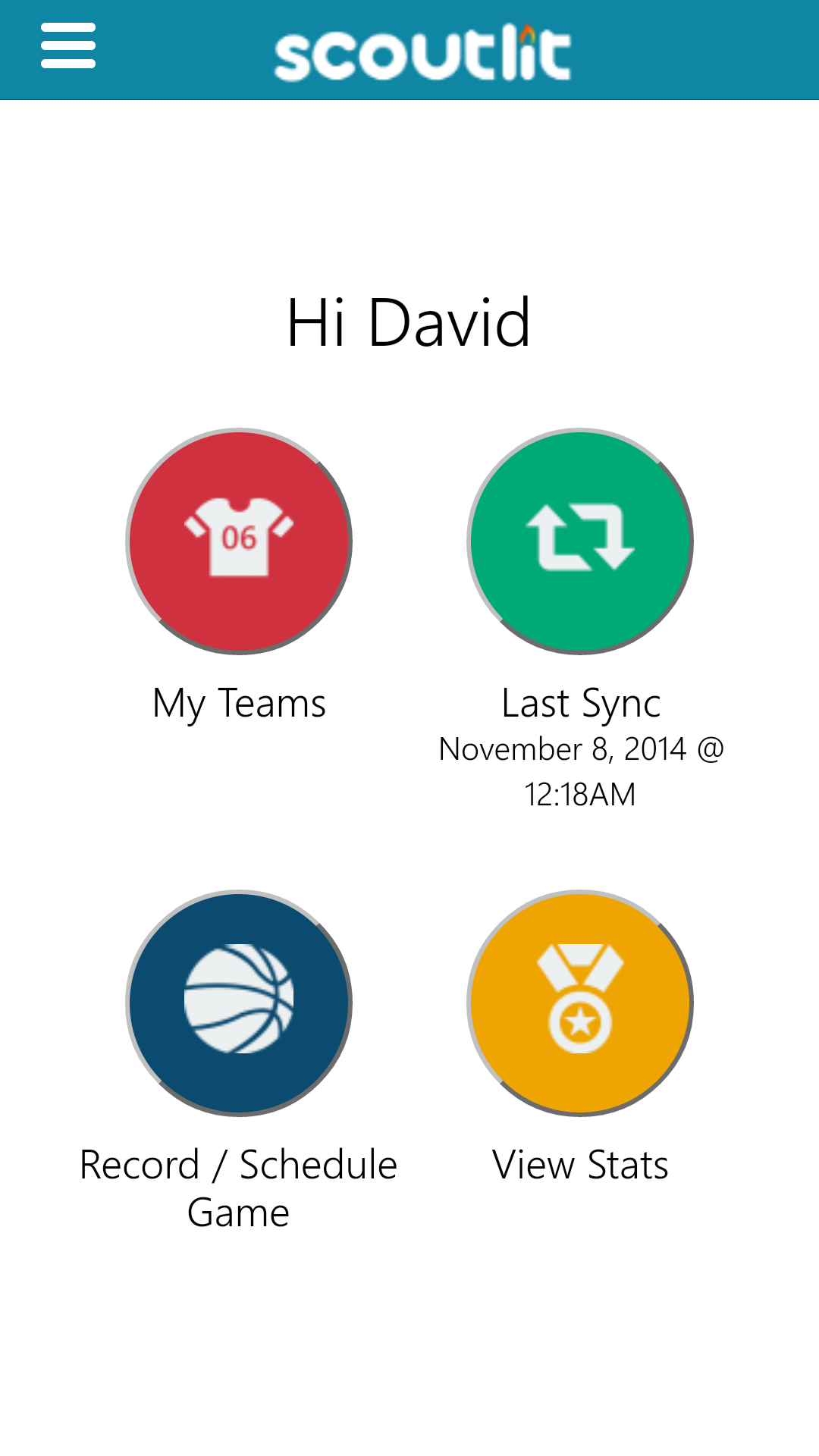Image resolution: width=819 pixels, height=1456 pixels.
Task: Click the Hi David greeting
Action: [409, 323]
